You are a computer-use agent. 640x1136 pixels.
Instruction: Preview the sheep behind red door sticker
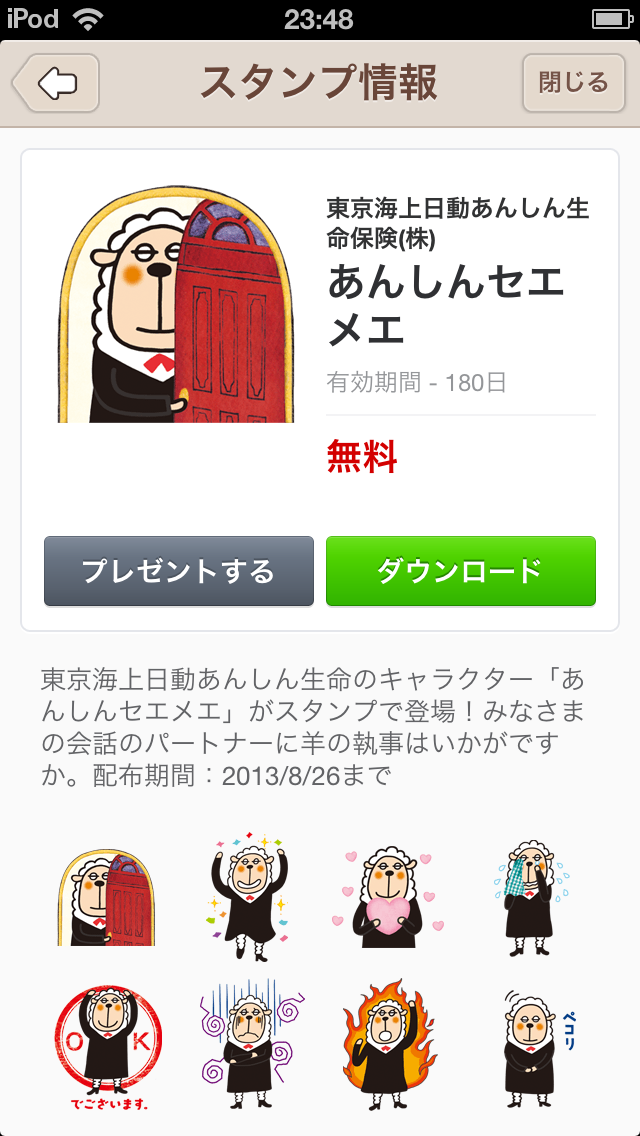click(x=107, y=898)
